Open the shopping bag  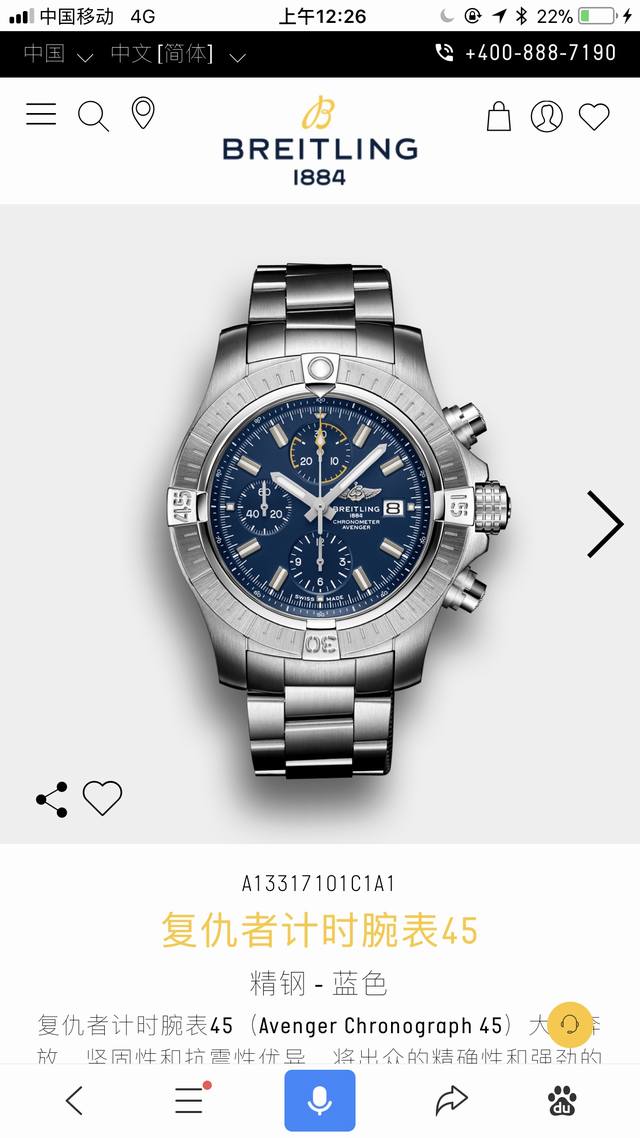498,116
